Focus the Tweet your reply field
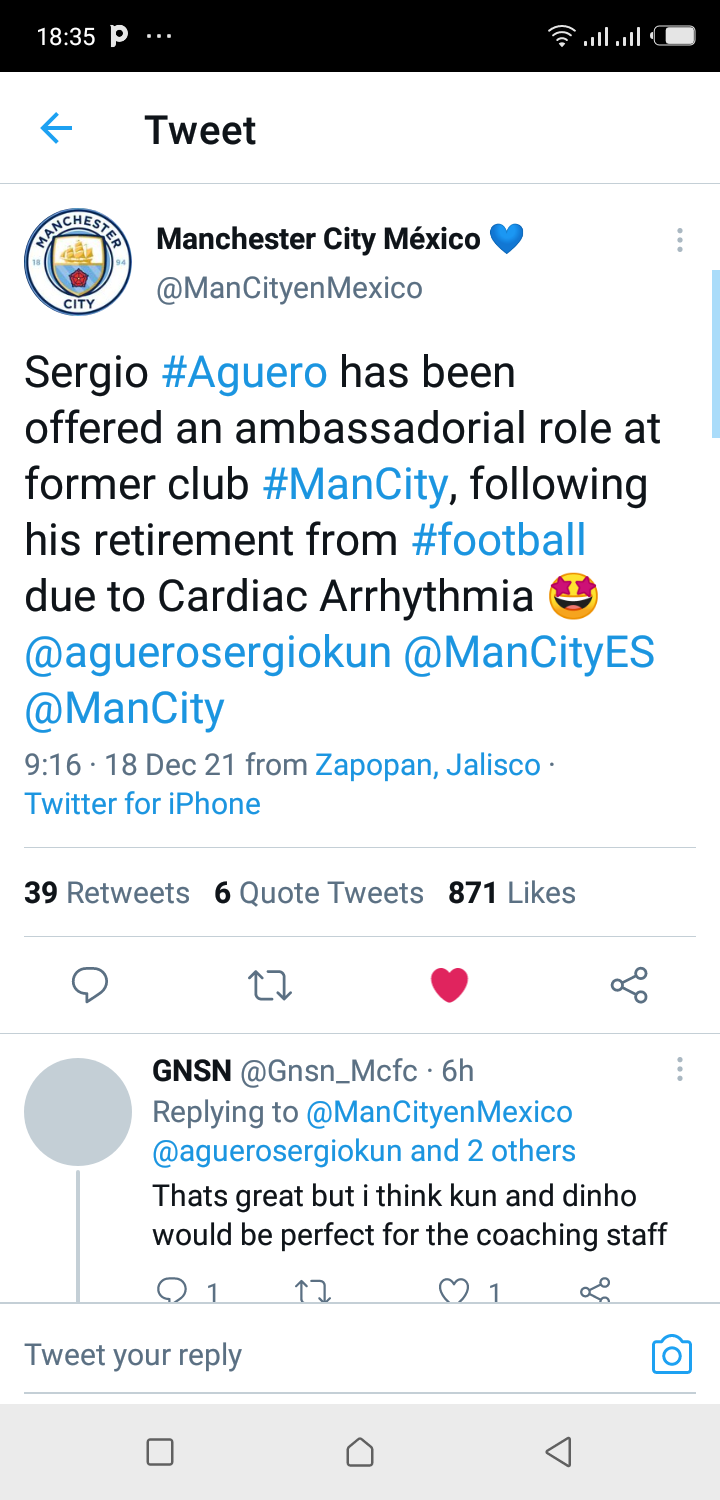This screenshot has width=720, height=1500. (330, 1355)
